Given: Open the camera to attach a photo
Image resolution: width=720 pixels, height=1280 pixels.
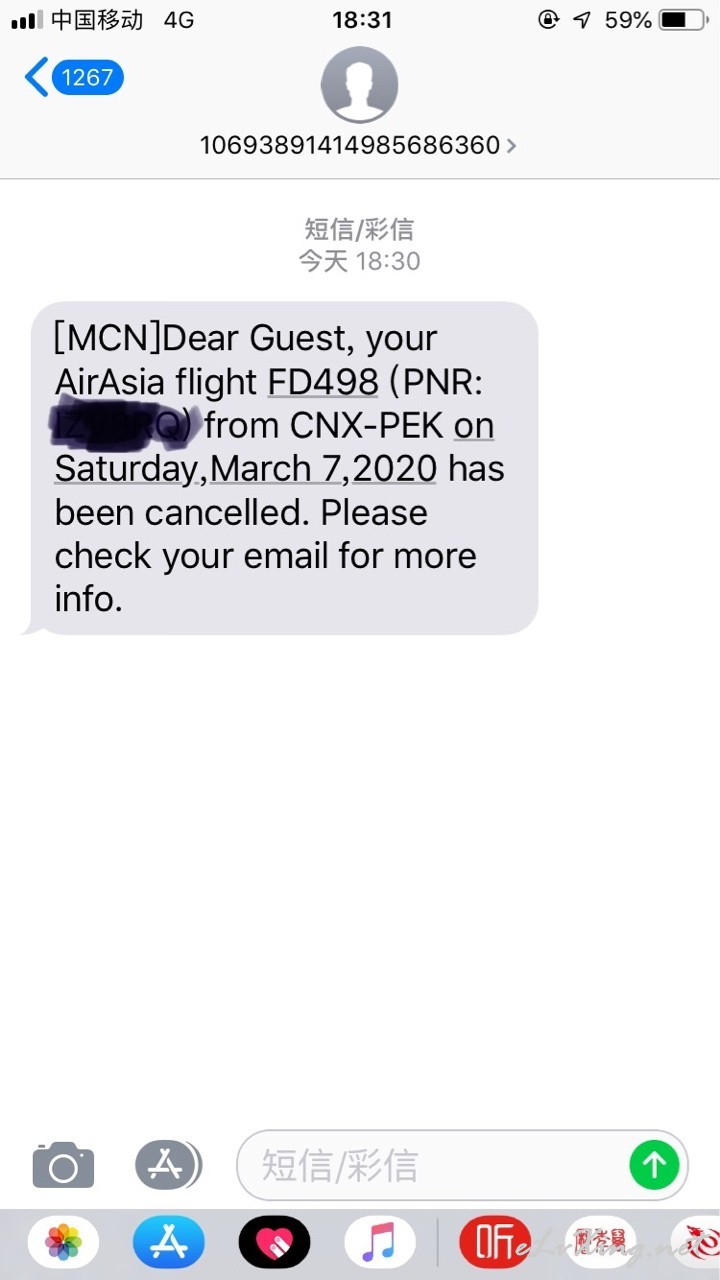Looking at the screenshot, I should (63, 1165).
